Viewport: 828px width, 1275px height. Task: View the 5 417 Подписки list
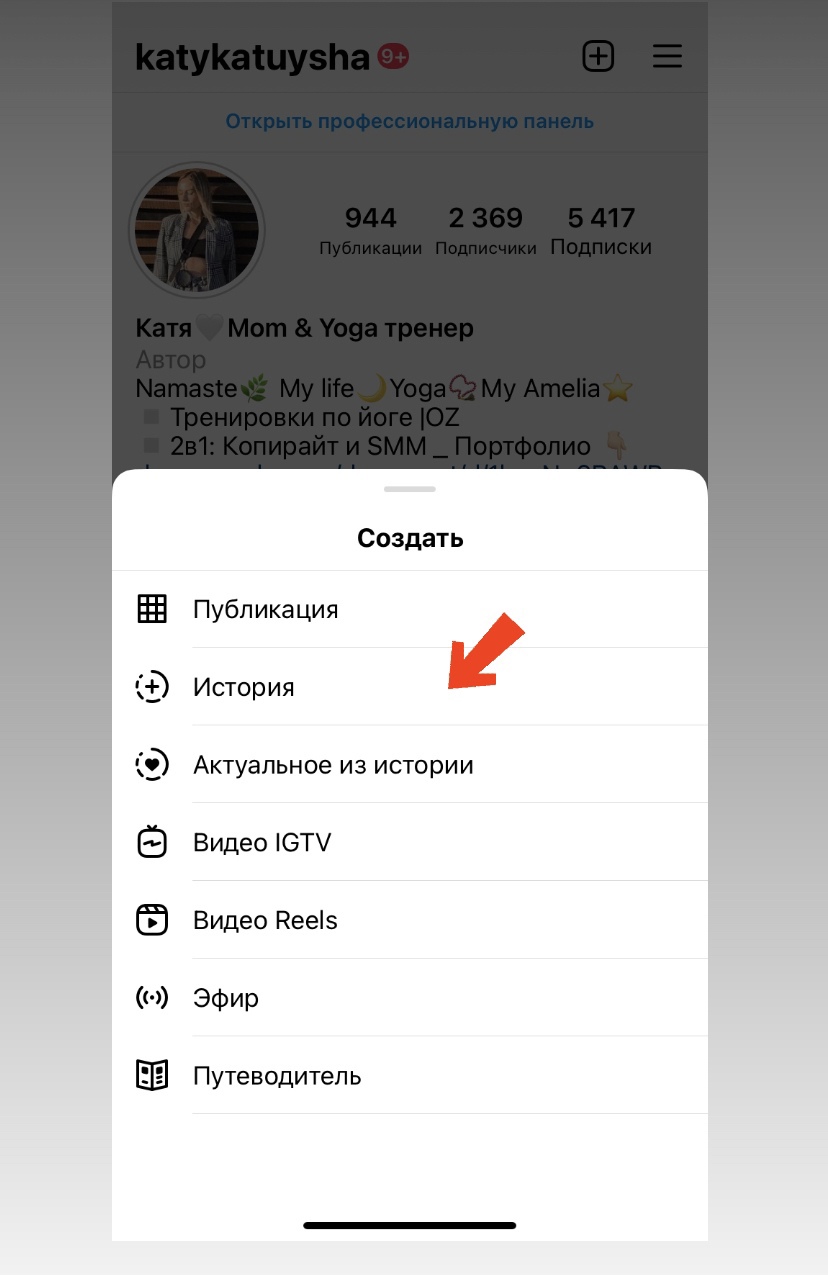pos(601,230)
